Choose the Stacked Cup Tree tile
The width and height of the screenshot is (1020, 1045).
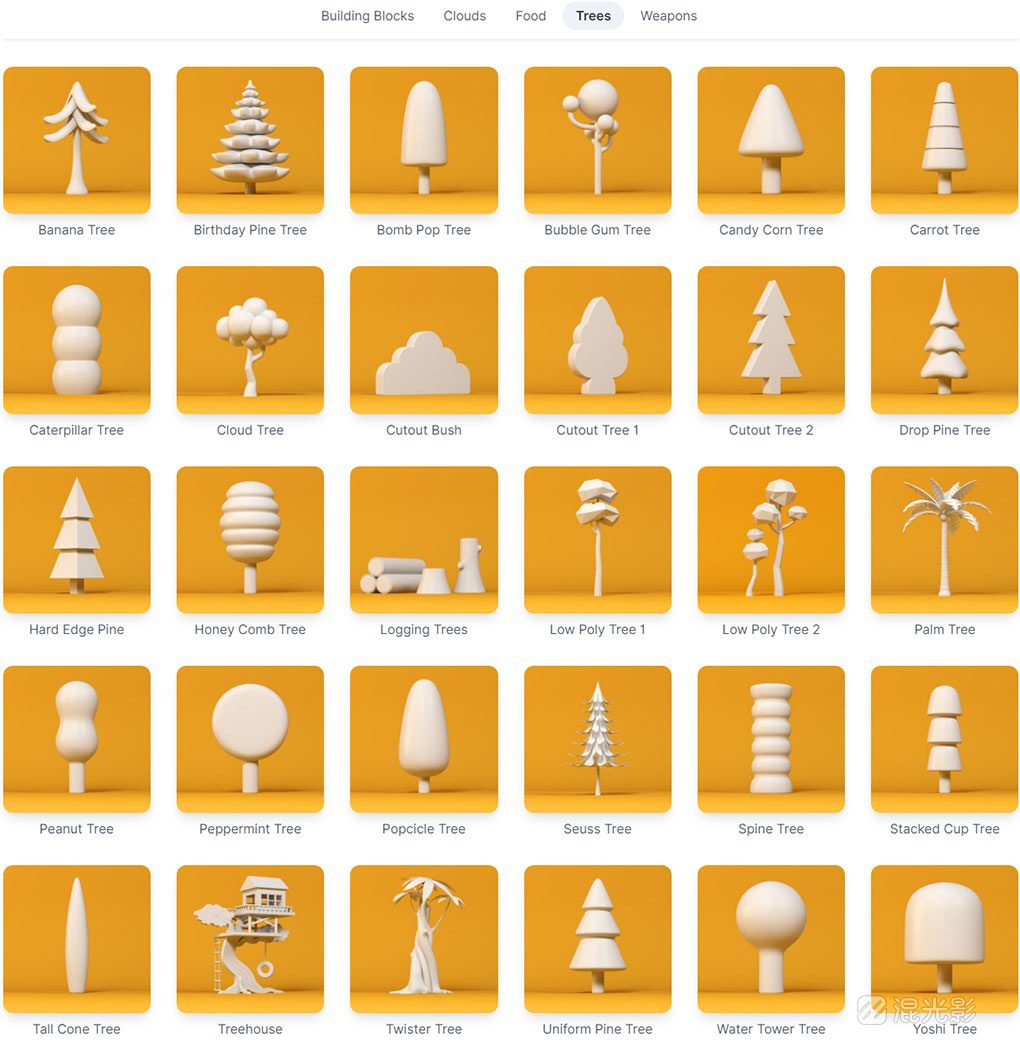[x=944, y=739]
